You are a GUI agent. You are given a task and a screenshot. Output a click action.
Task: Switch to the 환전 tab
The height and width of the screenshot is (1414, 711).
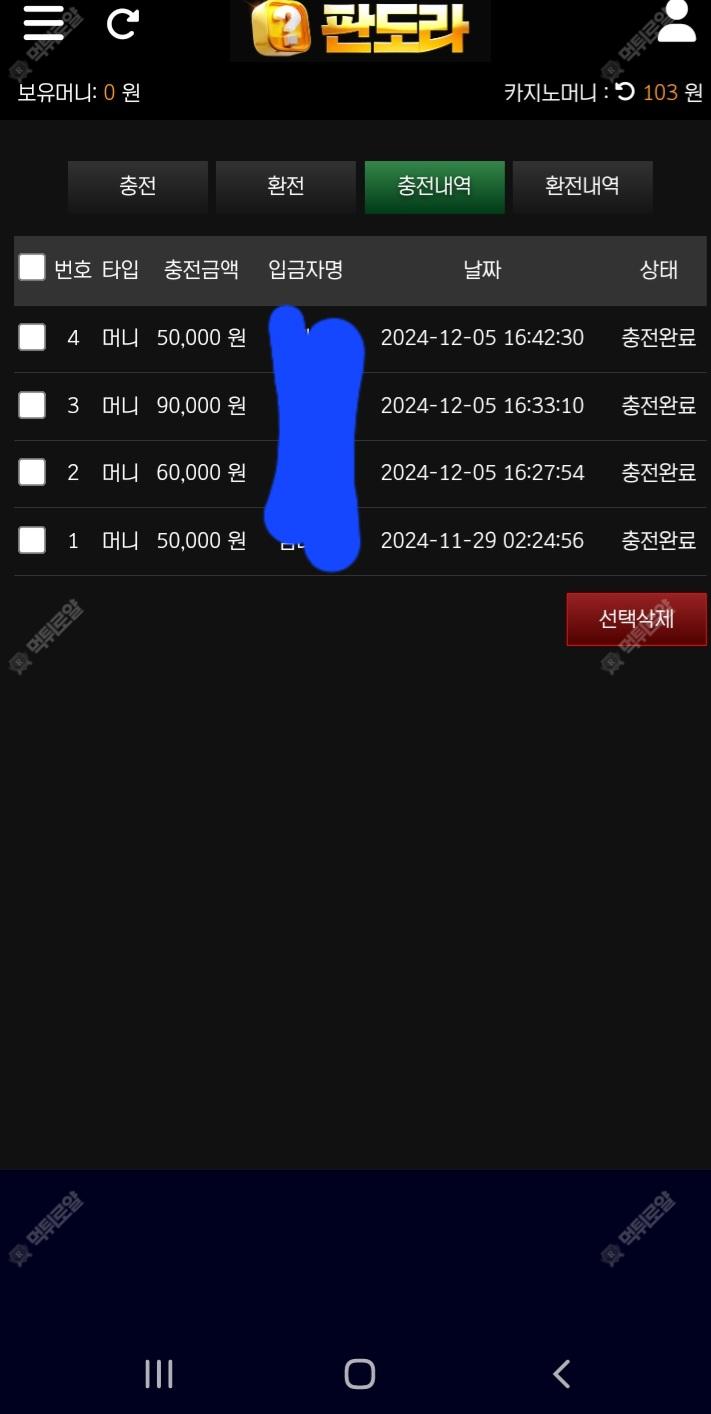(286, 187)
